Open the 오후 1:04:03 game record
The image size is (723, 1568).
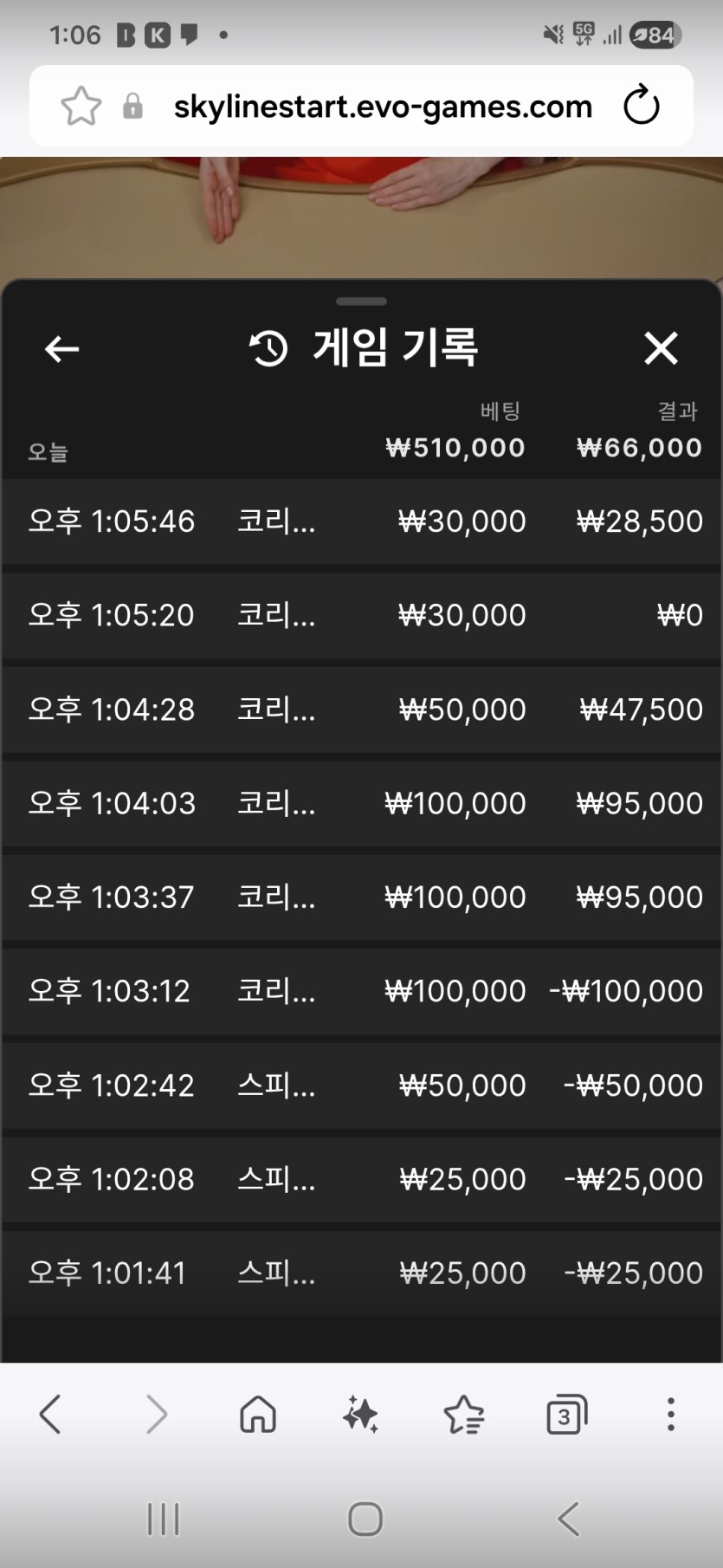(x=361, y=803)
